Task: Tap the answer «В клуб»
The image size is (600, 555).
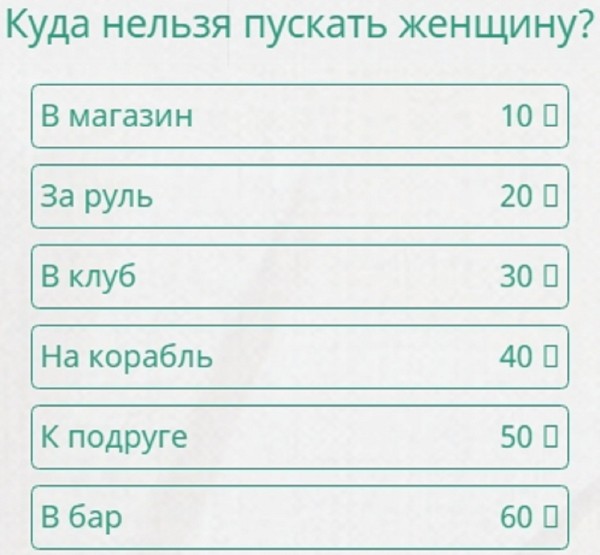Action: coord(299,276)
